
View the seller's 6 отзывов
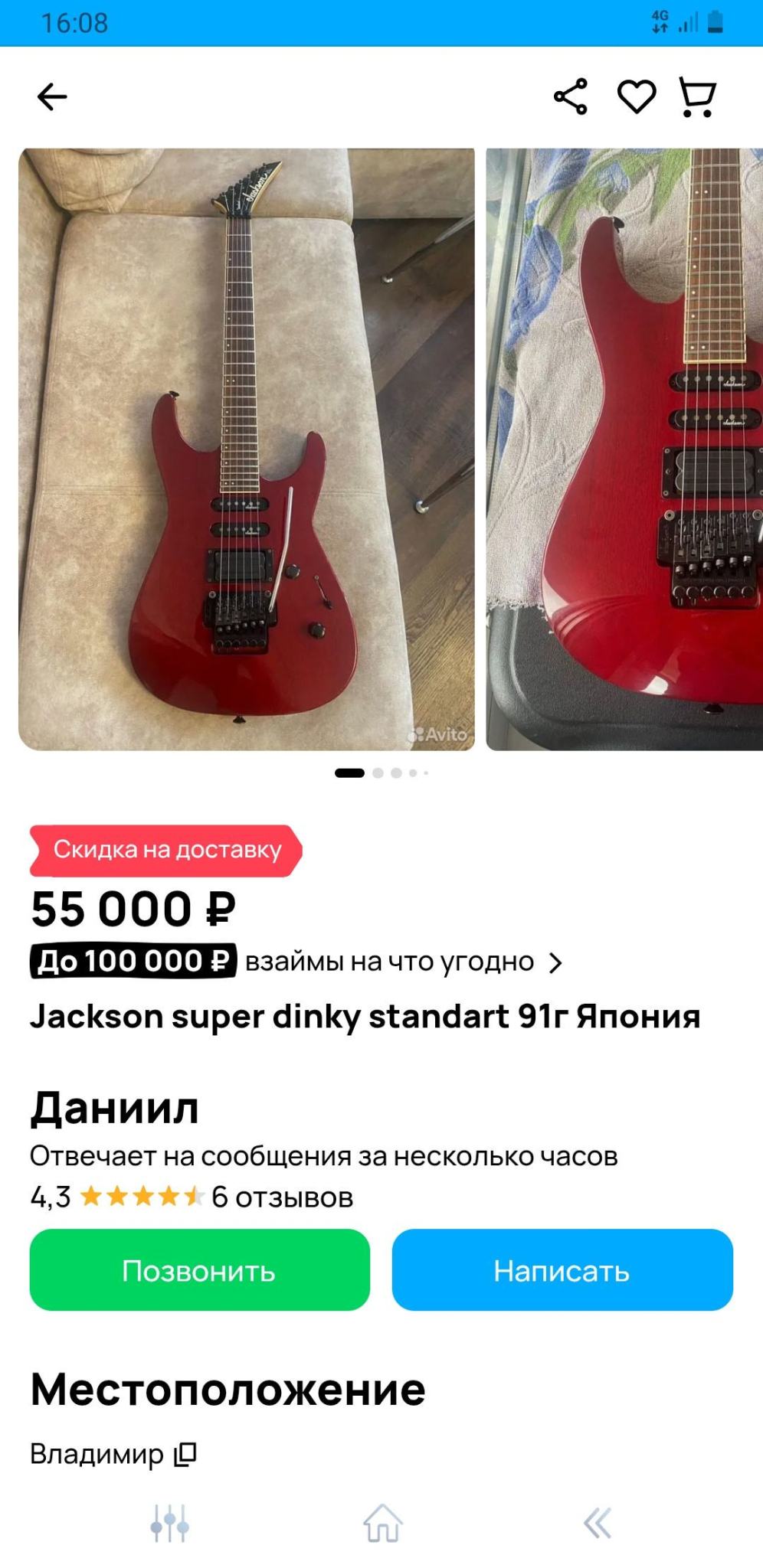click(282, 1197)
